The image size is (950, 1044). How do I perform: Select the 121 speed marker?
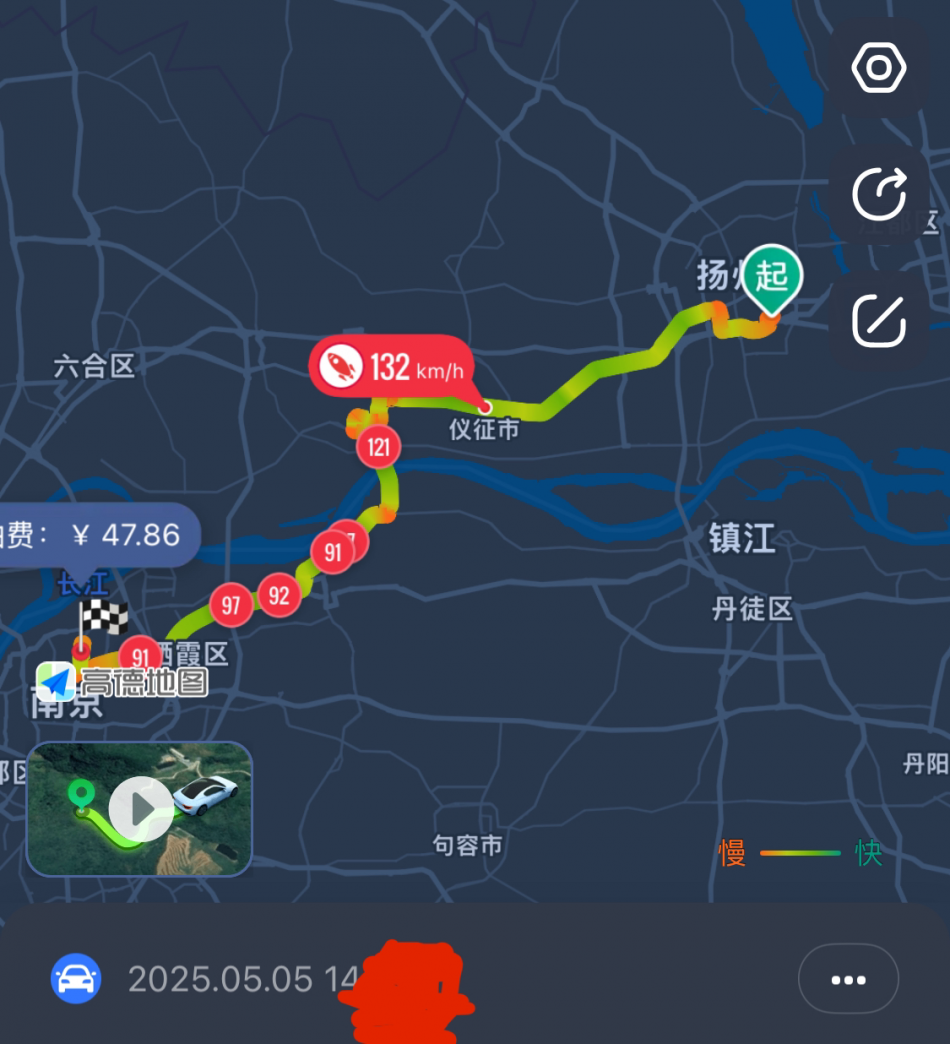click(x=378, y=446)
